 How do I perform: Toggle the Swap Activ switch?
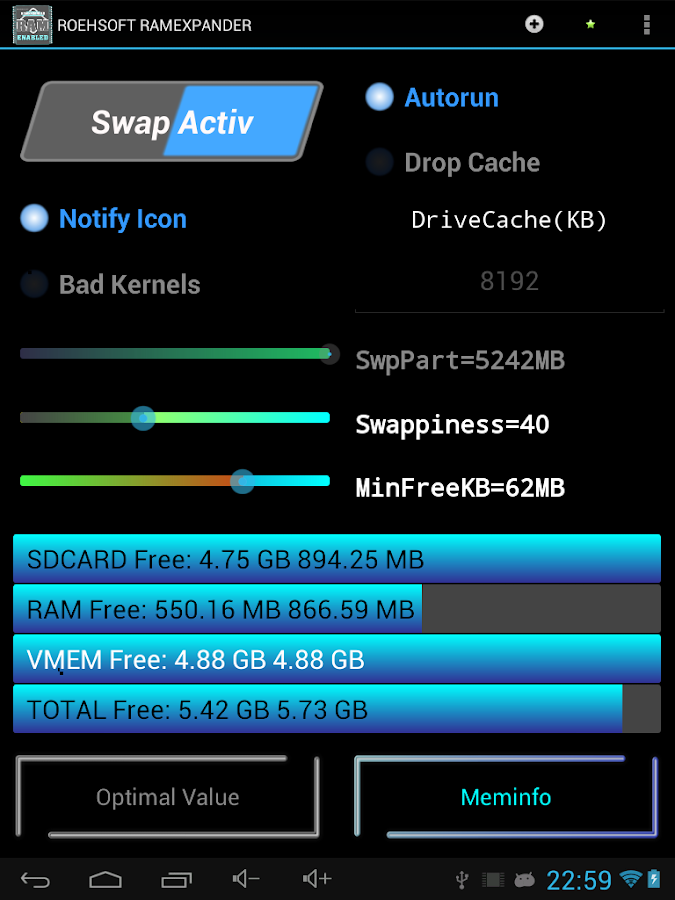(171, 122)
